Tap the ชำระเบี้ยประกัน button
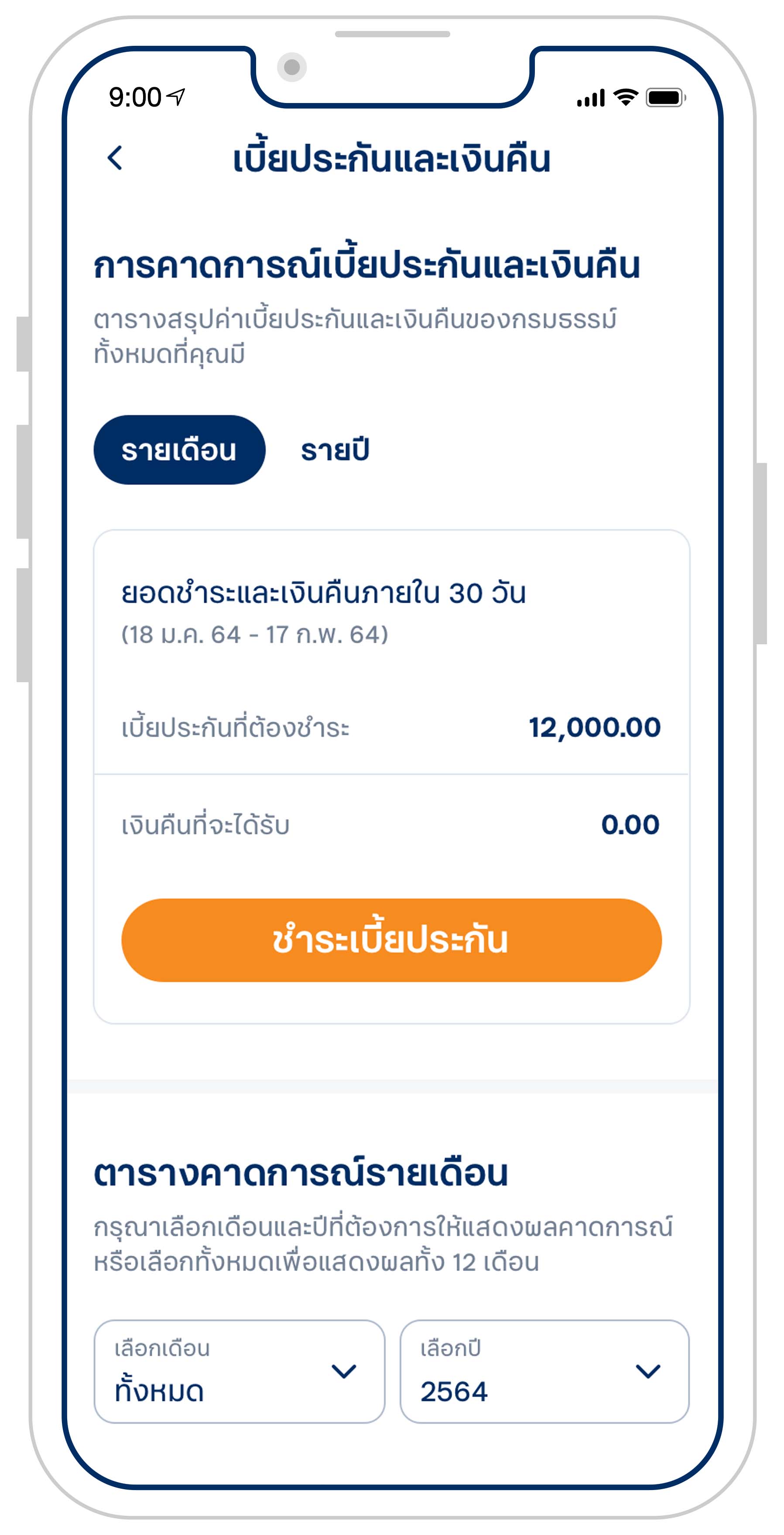The image size is (784, 1535). pyautogui.click(x=391, y=940)
